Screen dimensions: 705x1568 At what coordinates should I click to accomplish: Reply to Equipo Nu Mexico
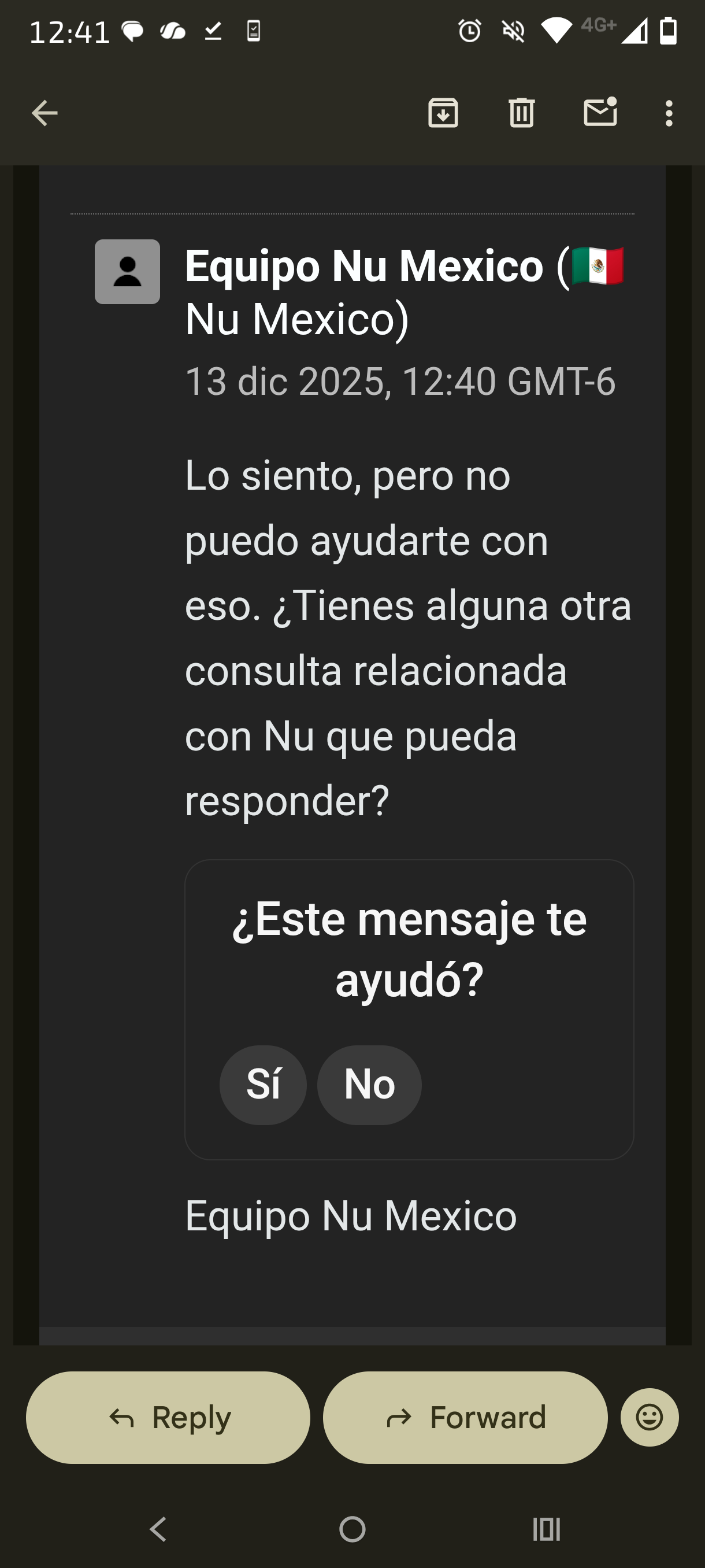point(169,1418)
